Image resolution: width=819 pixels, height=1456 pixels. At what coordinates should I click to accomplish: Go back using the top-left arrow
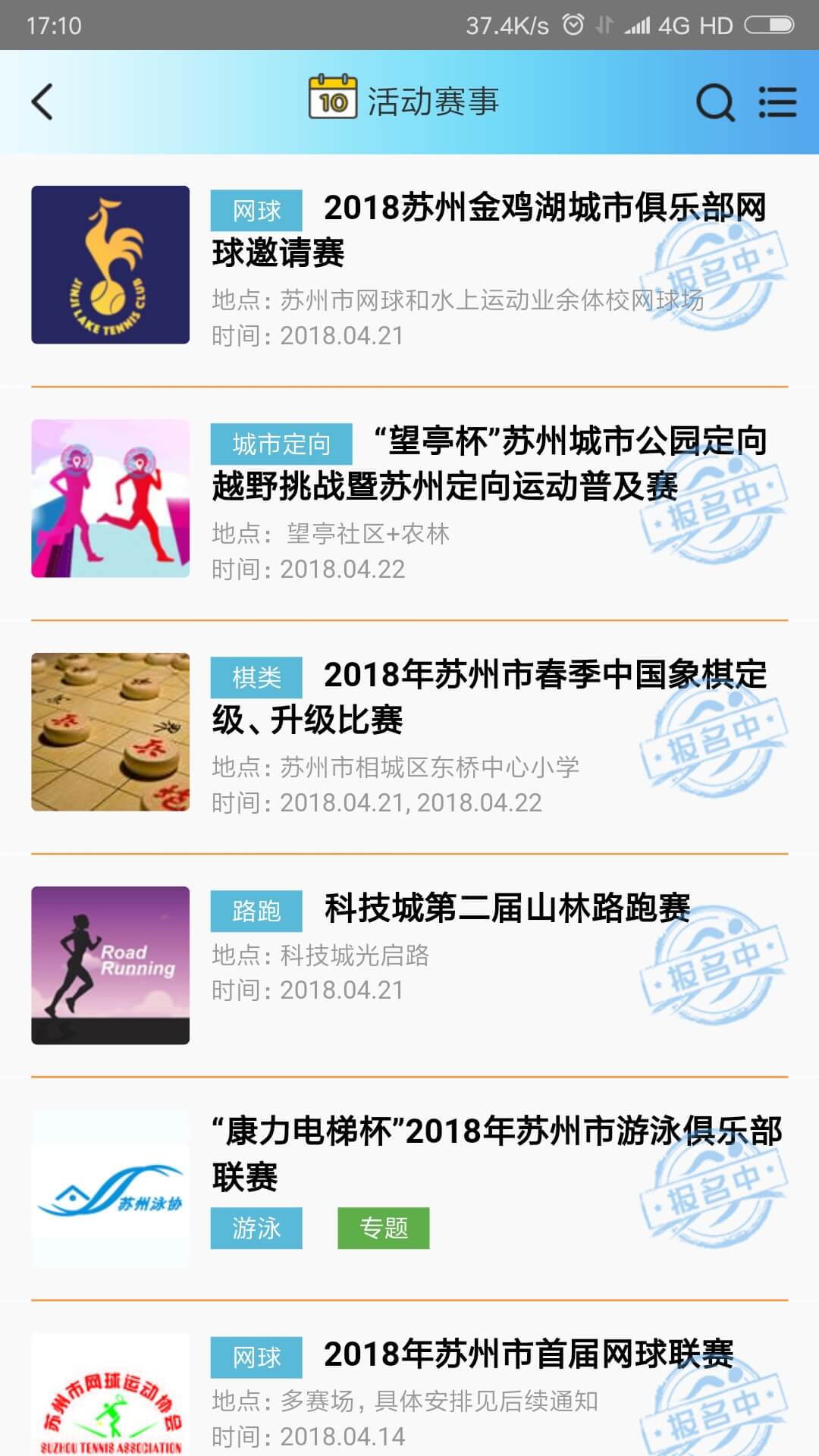(42, 102)
